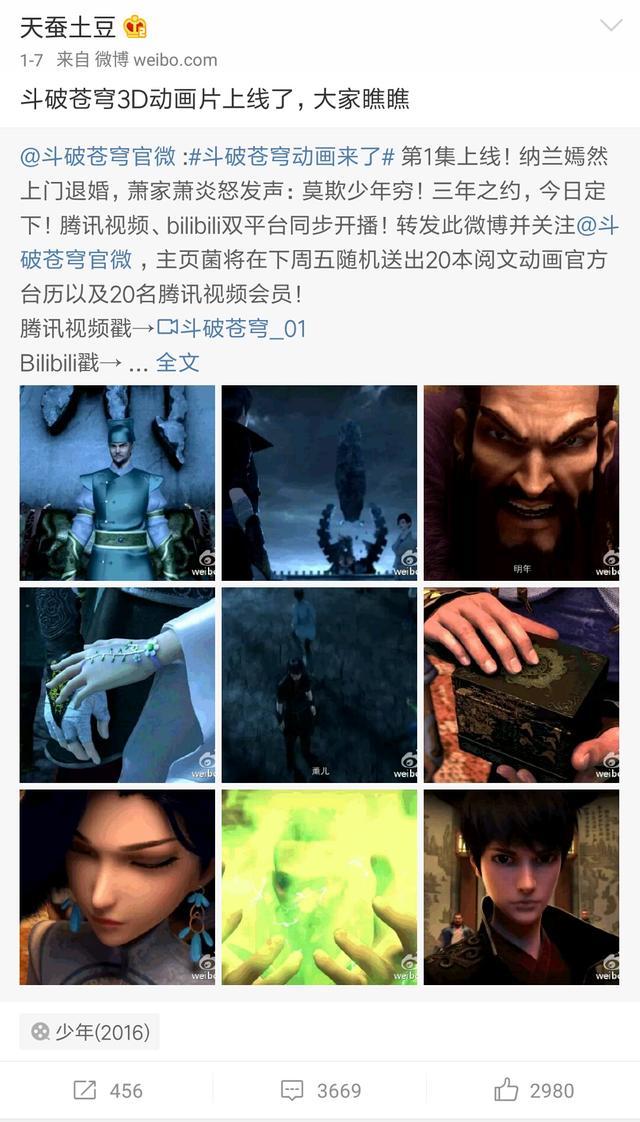Open the post options chevron menu

[x=609, y=27]
